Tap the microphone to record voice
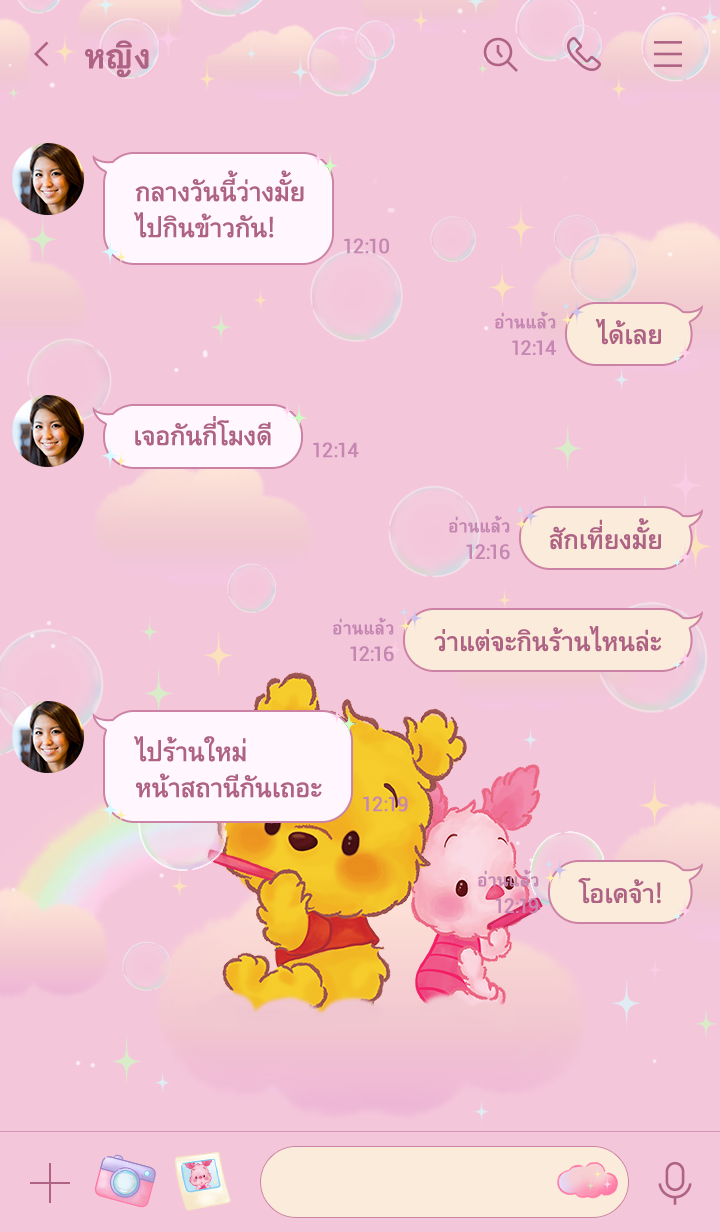 674,1183
